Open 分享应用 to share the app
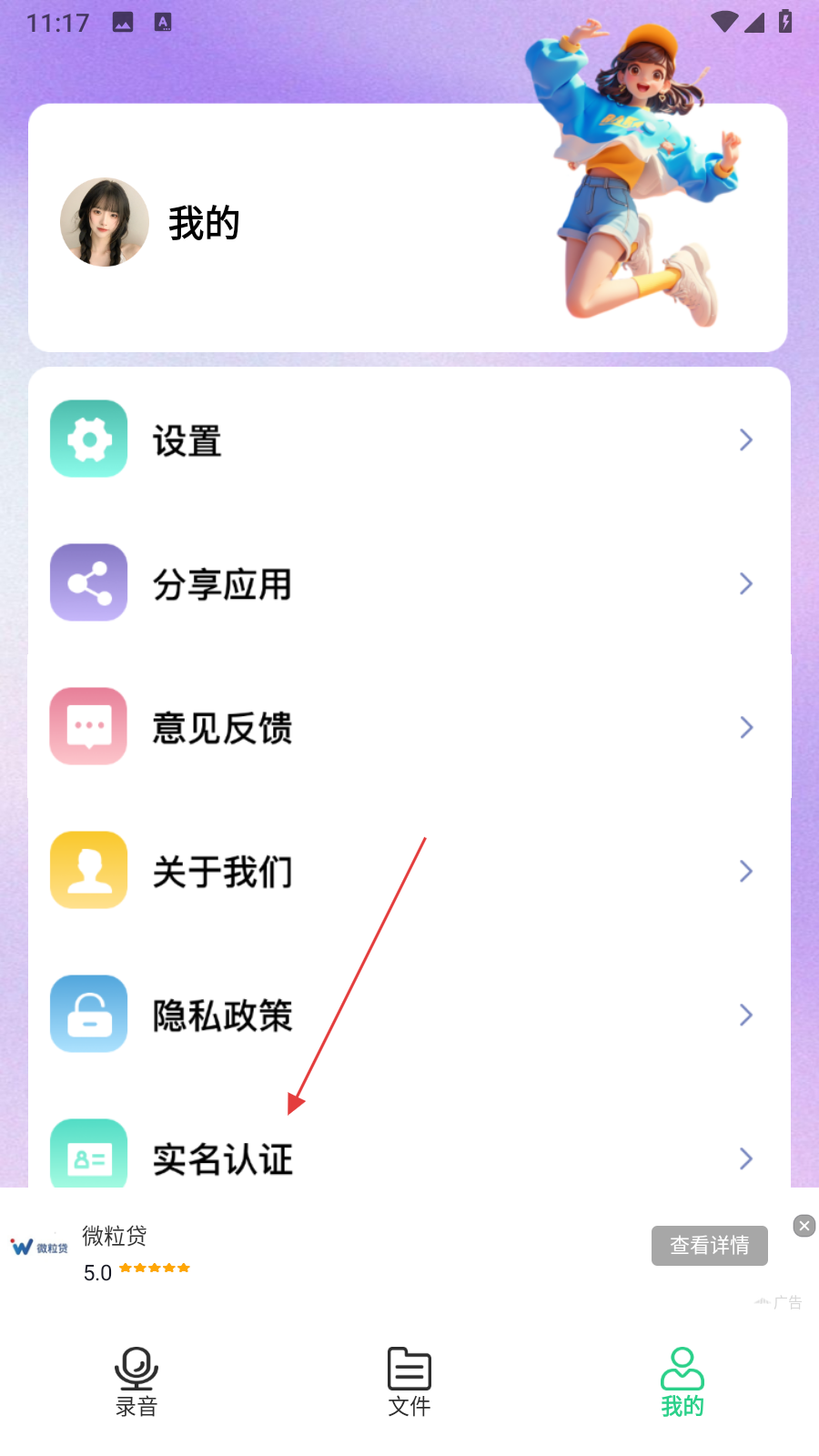Image resolution: width=819 pixels, height=1456 pixels. pyautogui.click(x=408, y=584)
